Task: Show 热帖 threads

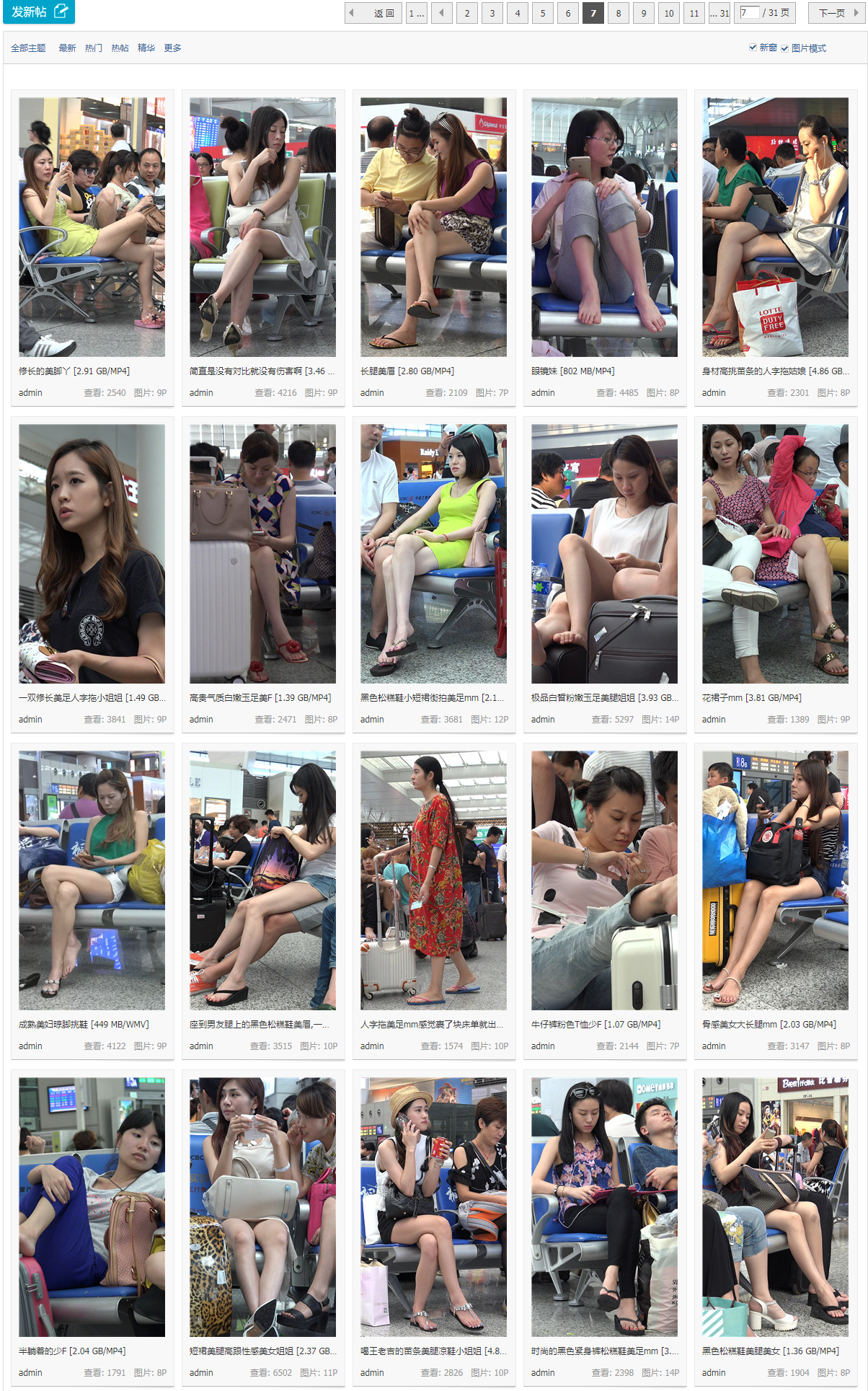Action: (x=120, y=48)
